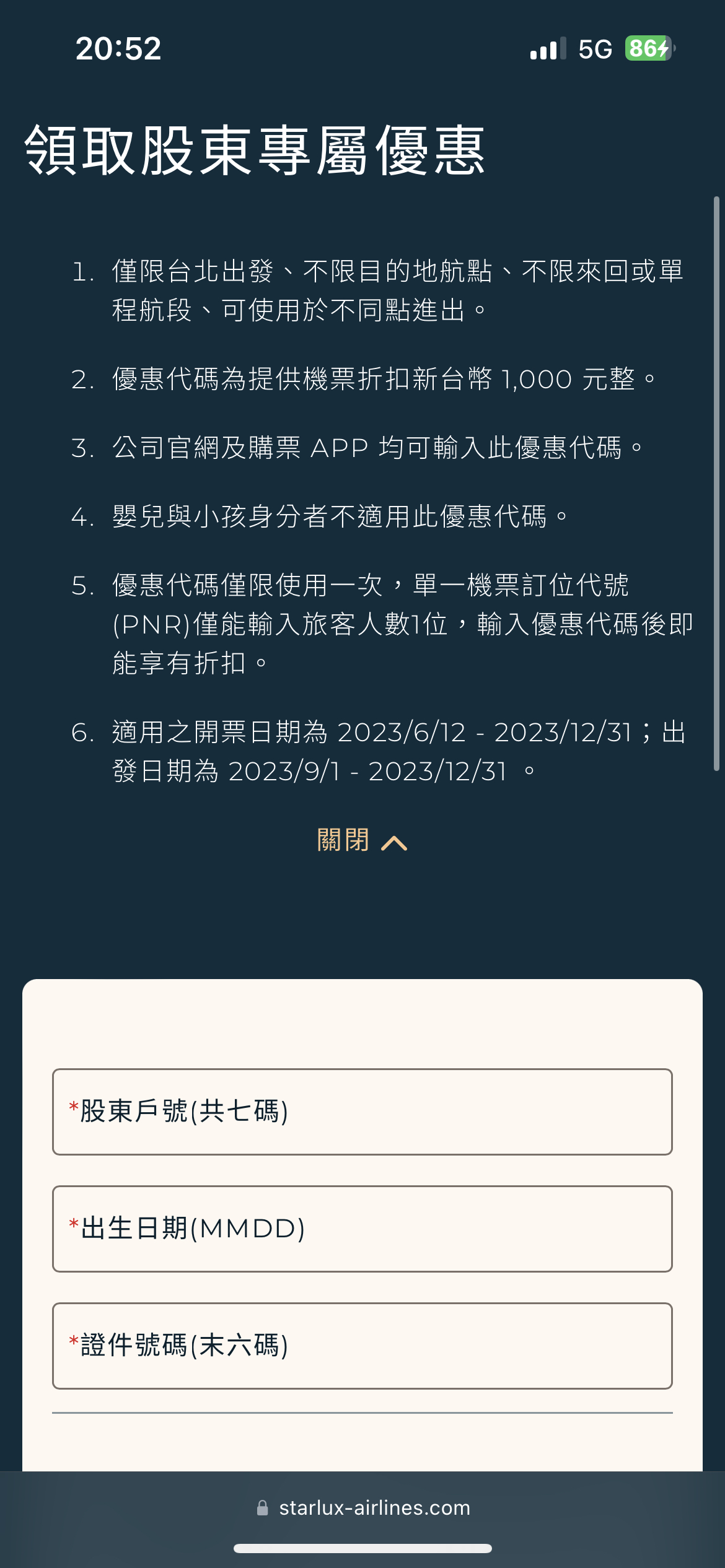
Task: Focus the 證件號碼(末六碼) field
Action: tap(362, 1346)
